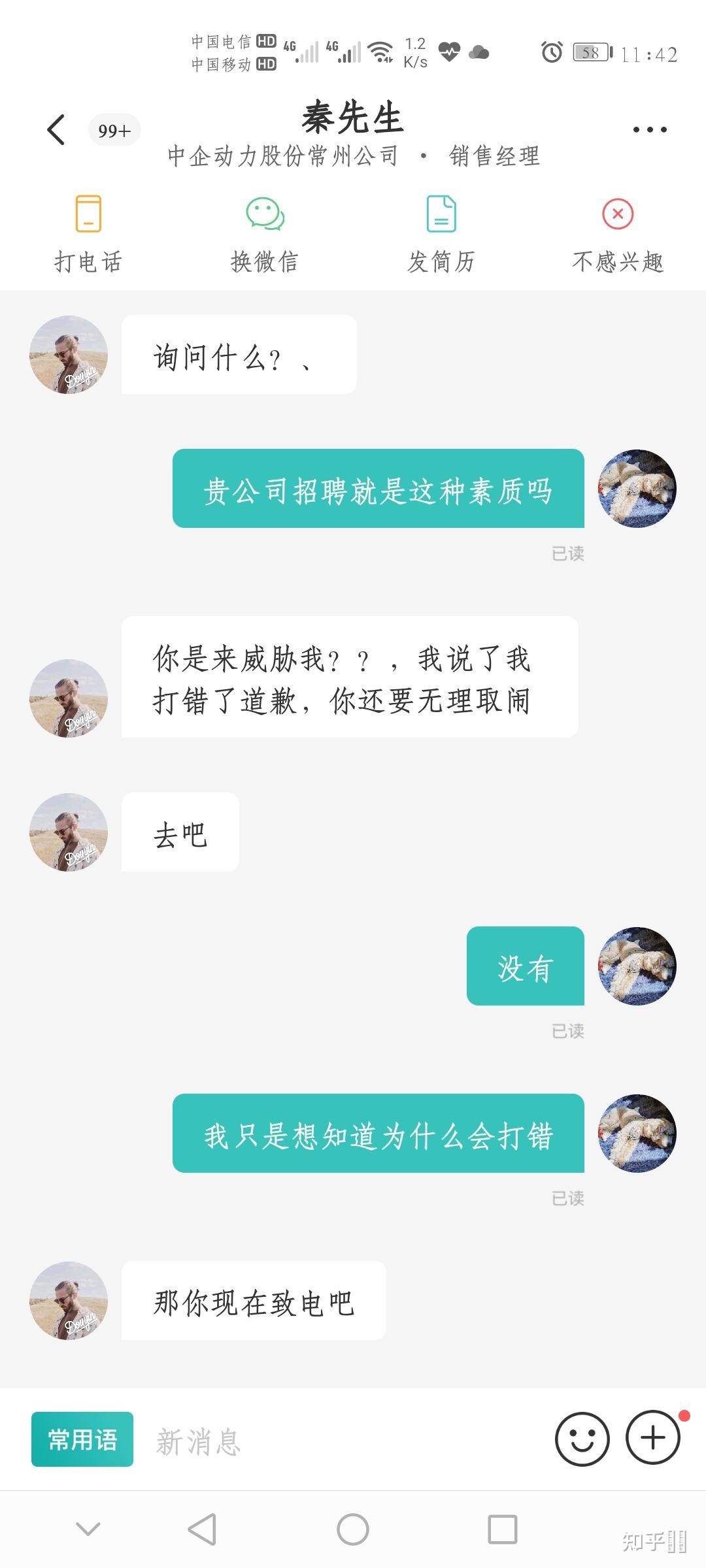Screen dimensions: 706x1568
Task: Tap 打电话 to call the recruiter
Action: pos(88,233)
